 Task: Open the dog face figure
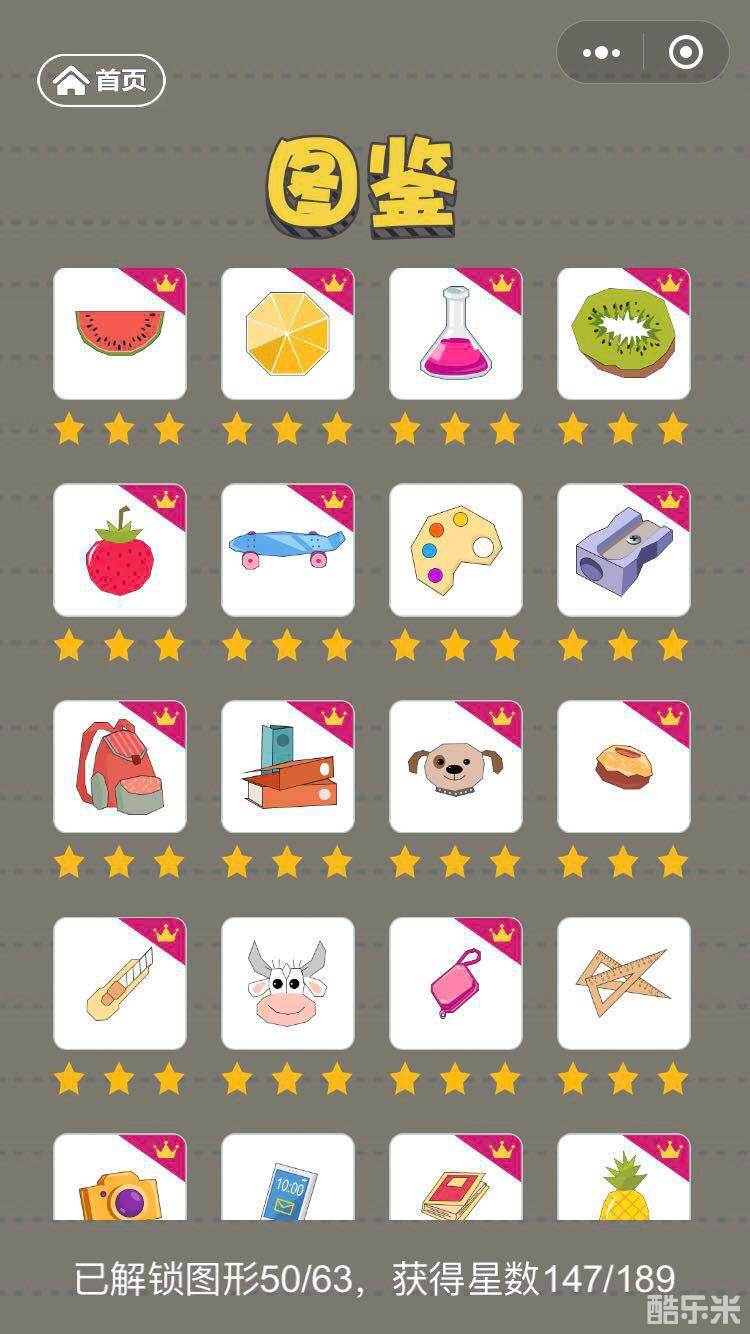[x=456, y=766]
